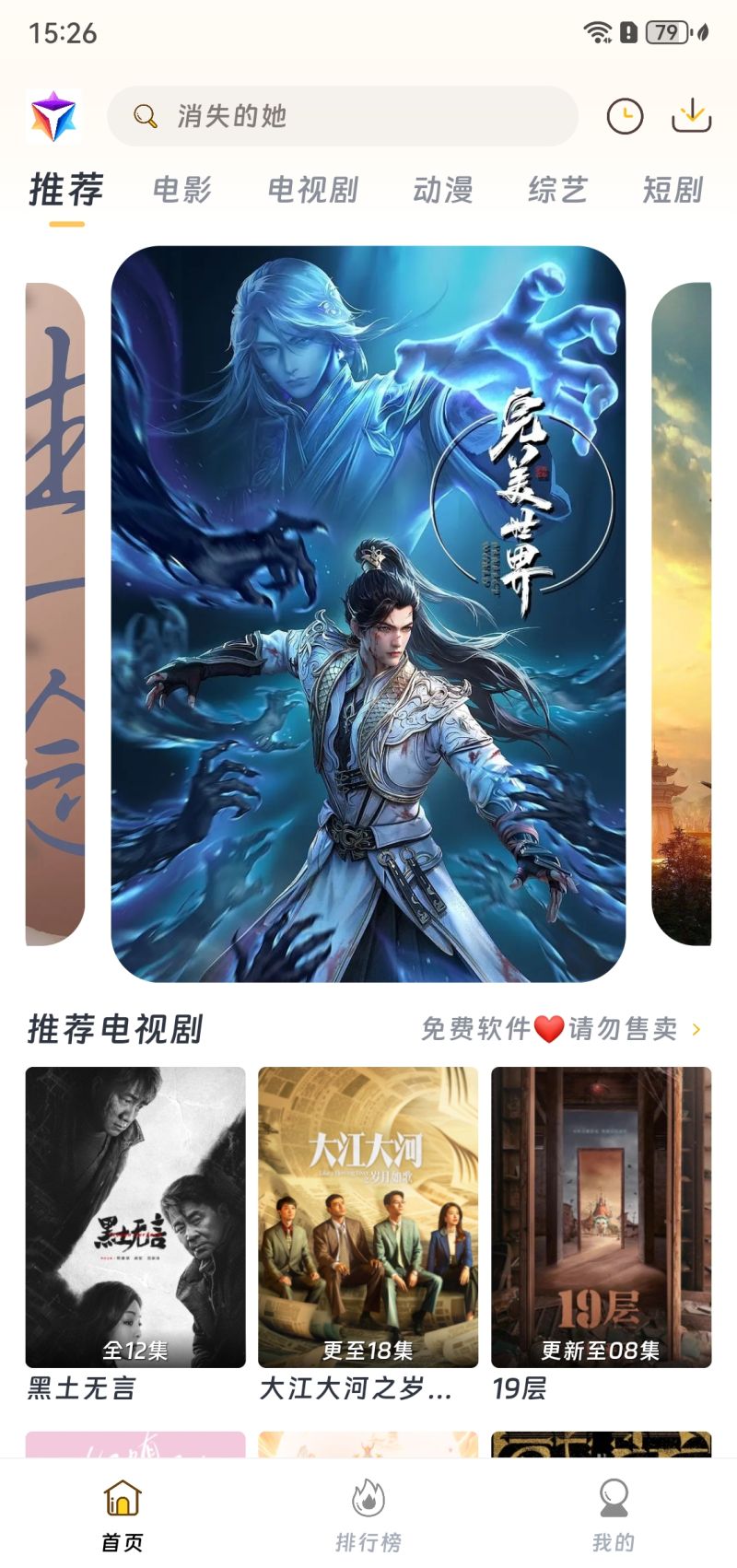
Task: Tap the 首页 bottom tab
Action: point(123,1515)
